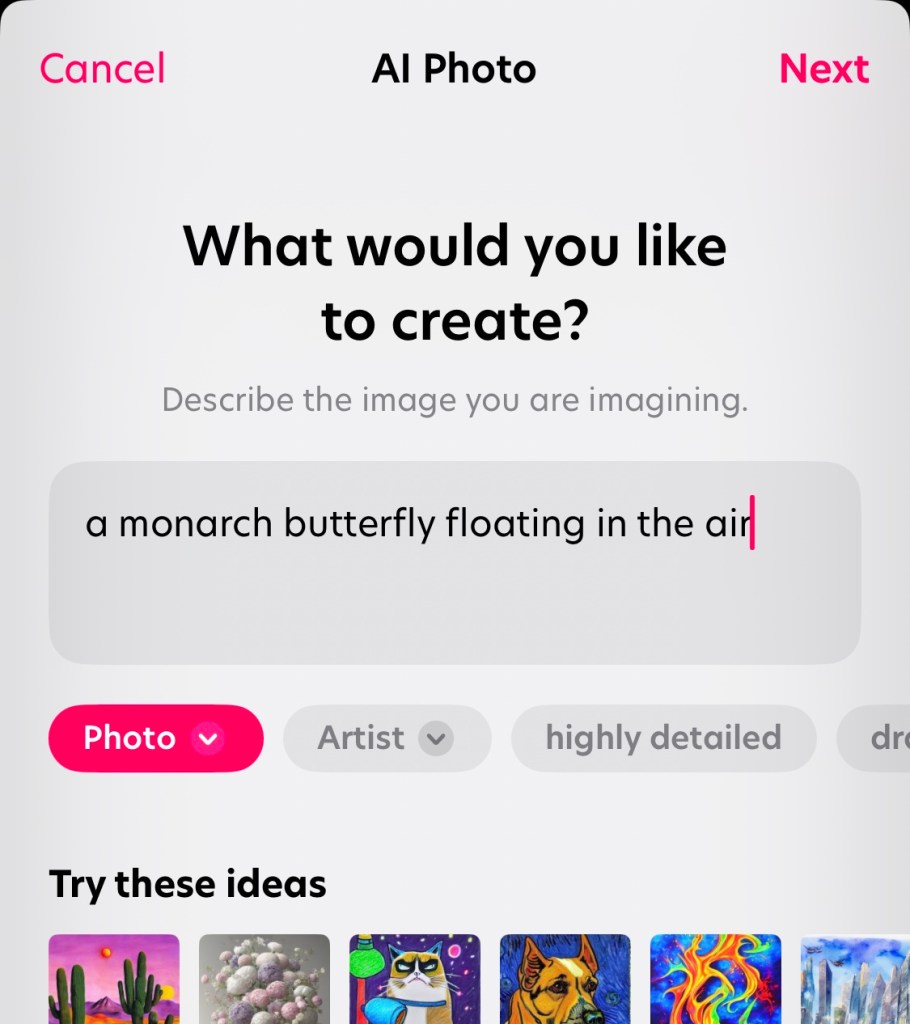Viewport: 910px width, 1024px height.
Task: Choose the grumpy cat idea
Action: click(414, 980)
